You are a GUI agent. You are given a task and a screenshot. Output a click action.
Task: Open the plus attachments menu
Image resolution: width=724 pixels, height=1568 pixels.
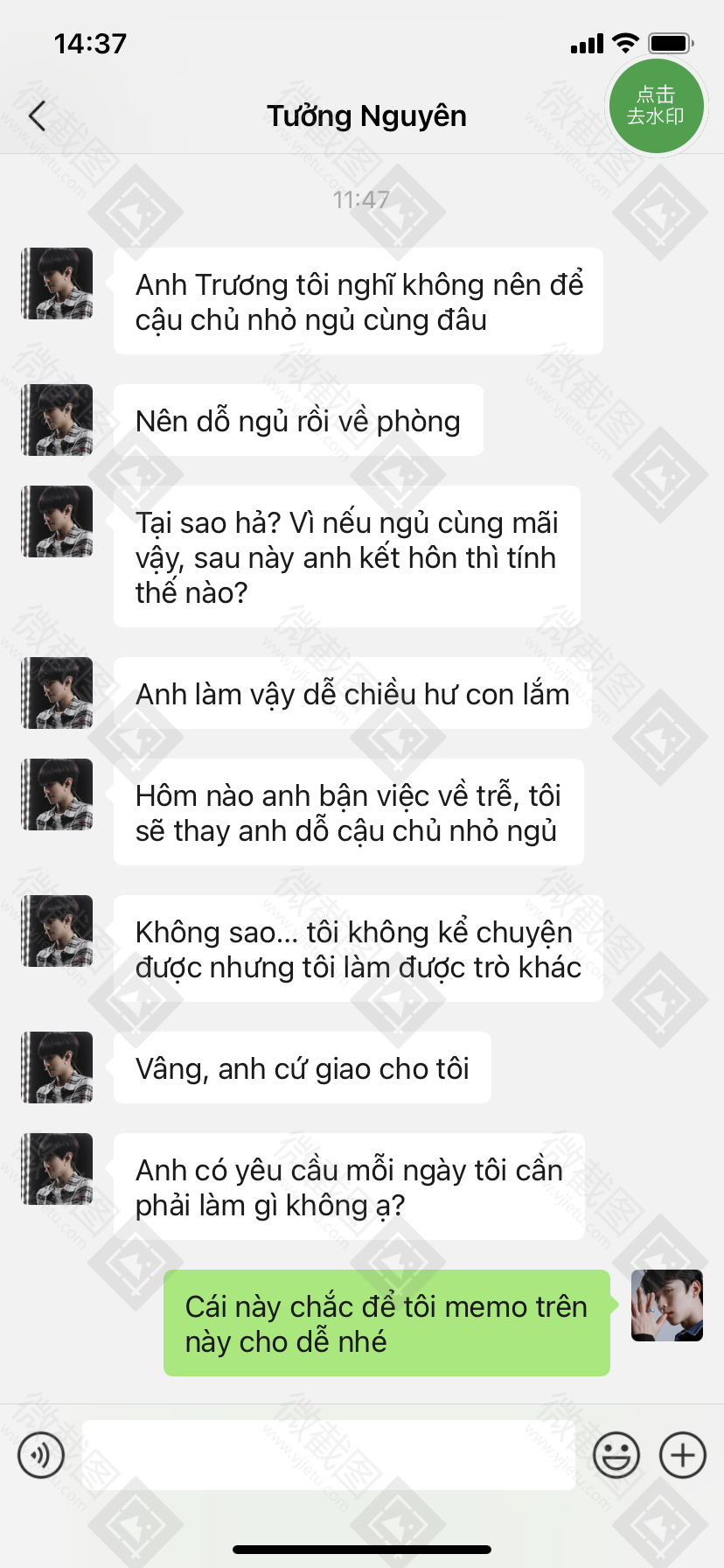(682, 1455)
